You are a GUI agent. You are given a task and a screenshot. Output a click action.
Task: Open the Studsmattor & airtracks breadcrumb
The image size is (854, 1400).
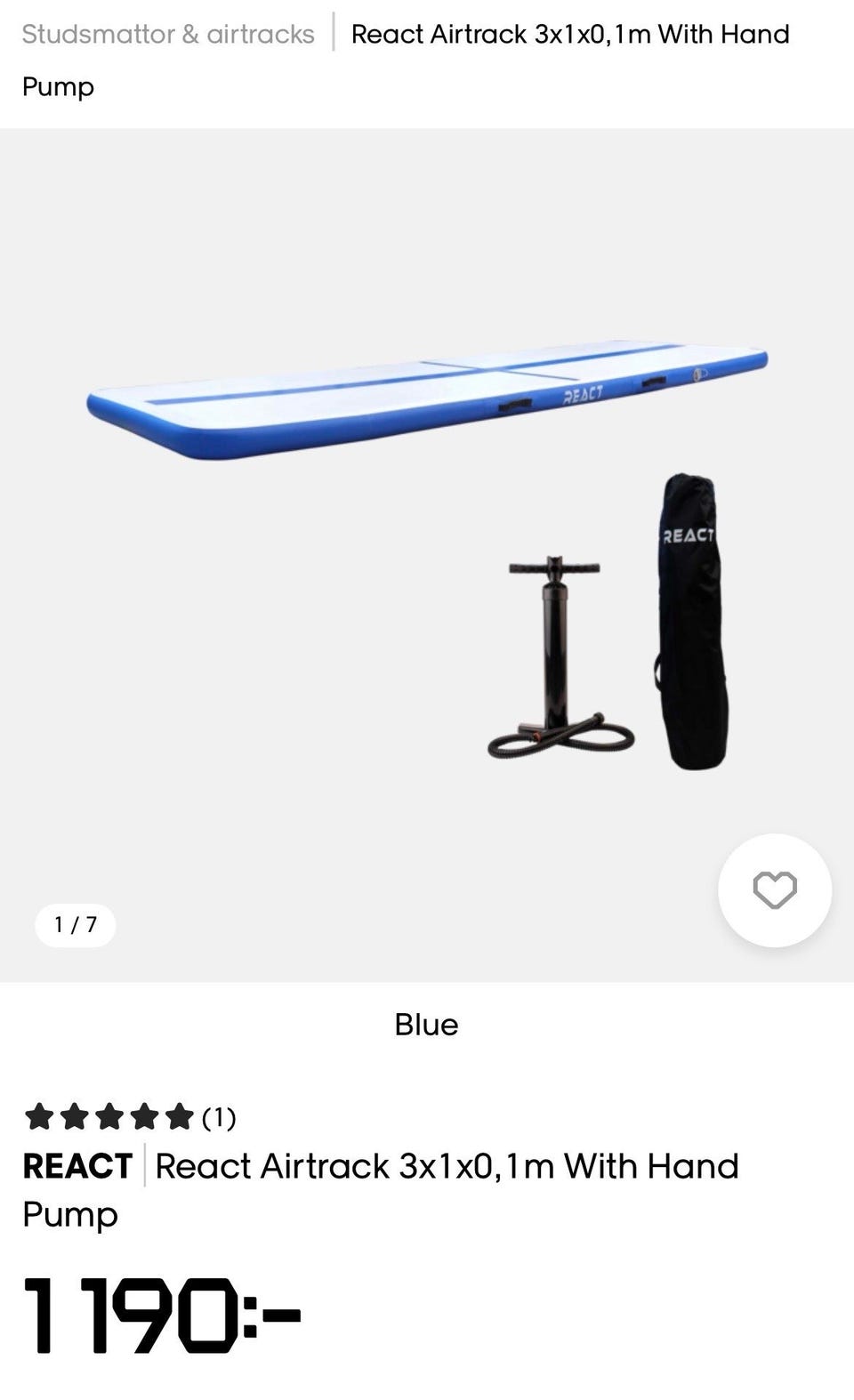(168, 34)
